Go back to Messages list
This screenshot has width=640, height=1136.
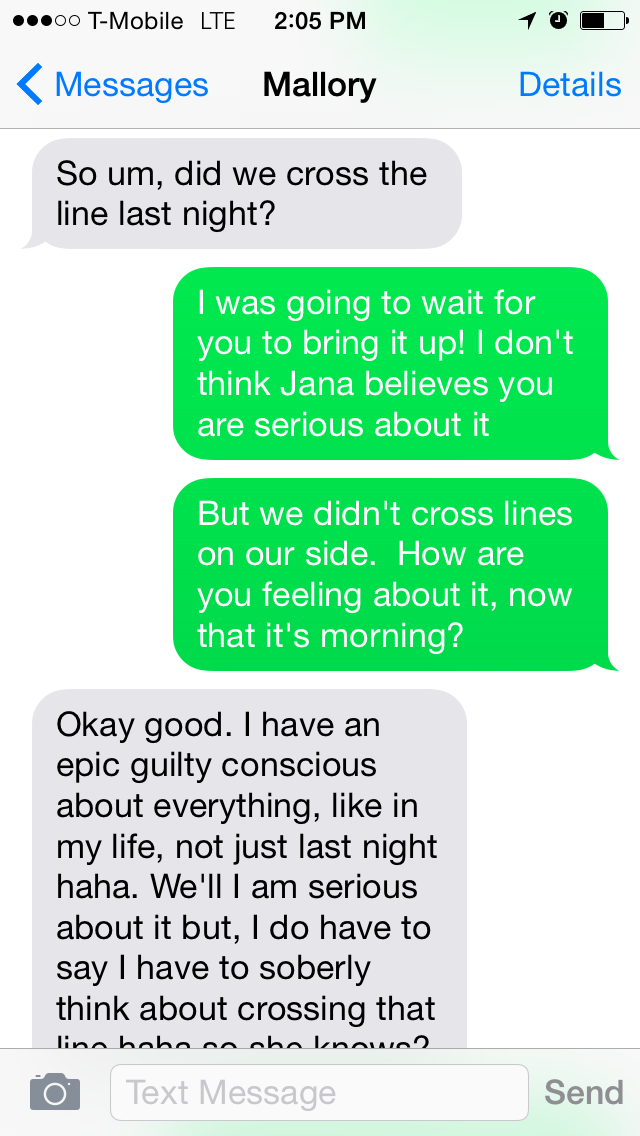click(112, 85)
